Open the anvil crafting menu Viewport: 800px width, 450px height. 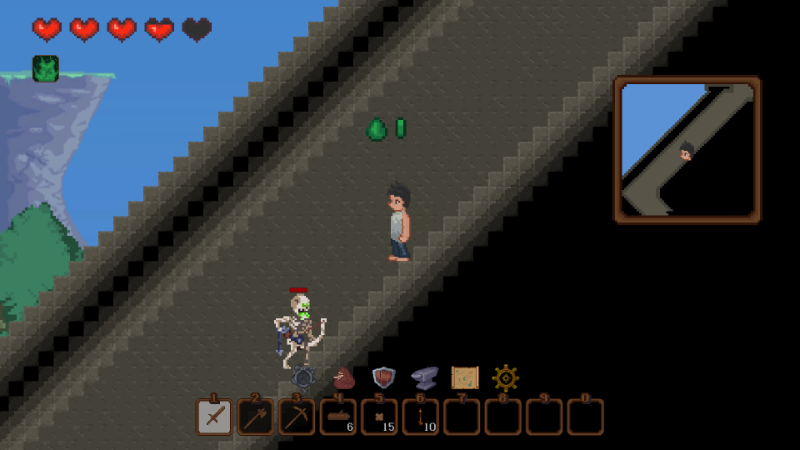click(424, 378)
